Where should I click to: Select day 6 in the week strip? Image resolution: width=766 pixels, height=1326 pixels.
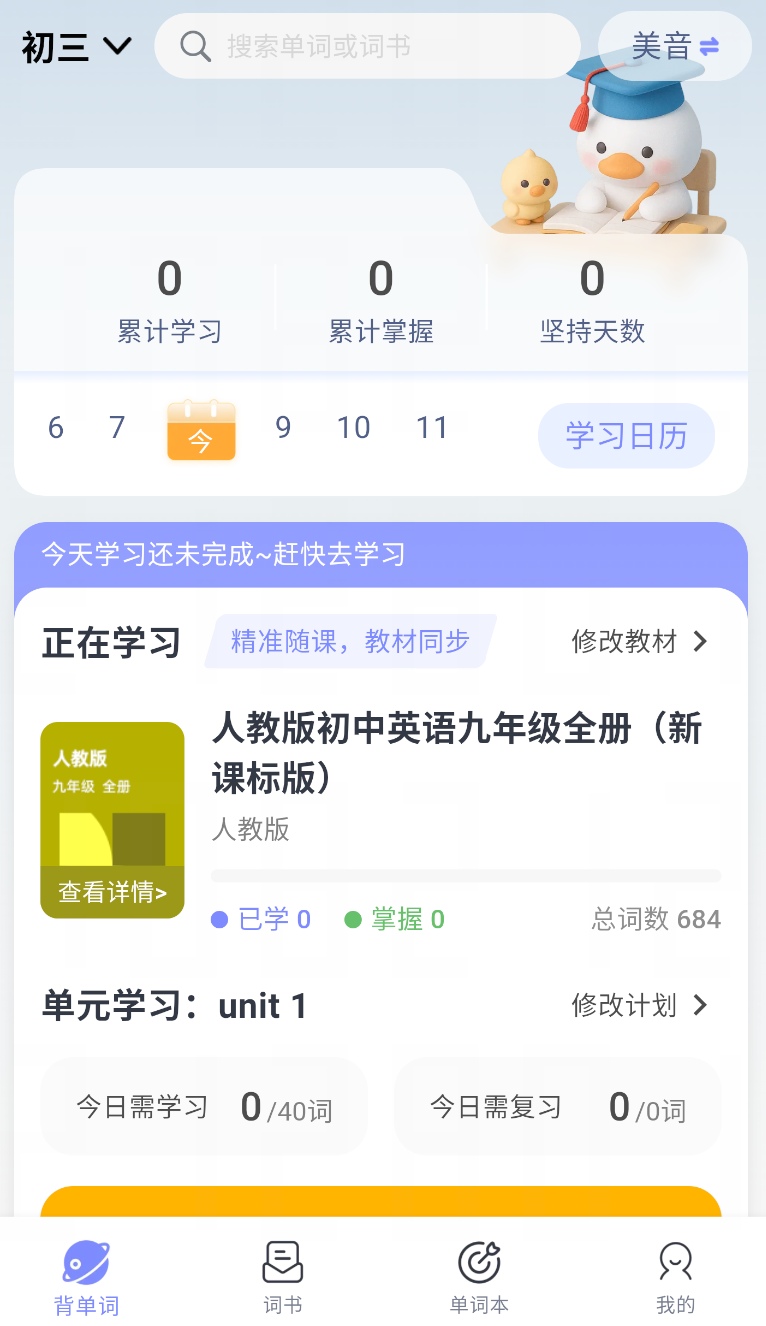pyautogui.click(x=56, y=428)
